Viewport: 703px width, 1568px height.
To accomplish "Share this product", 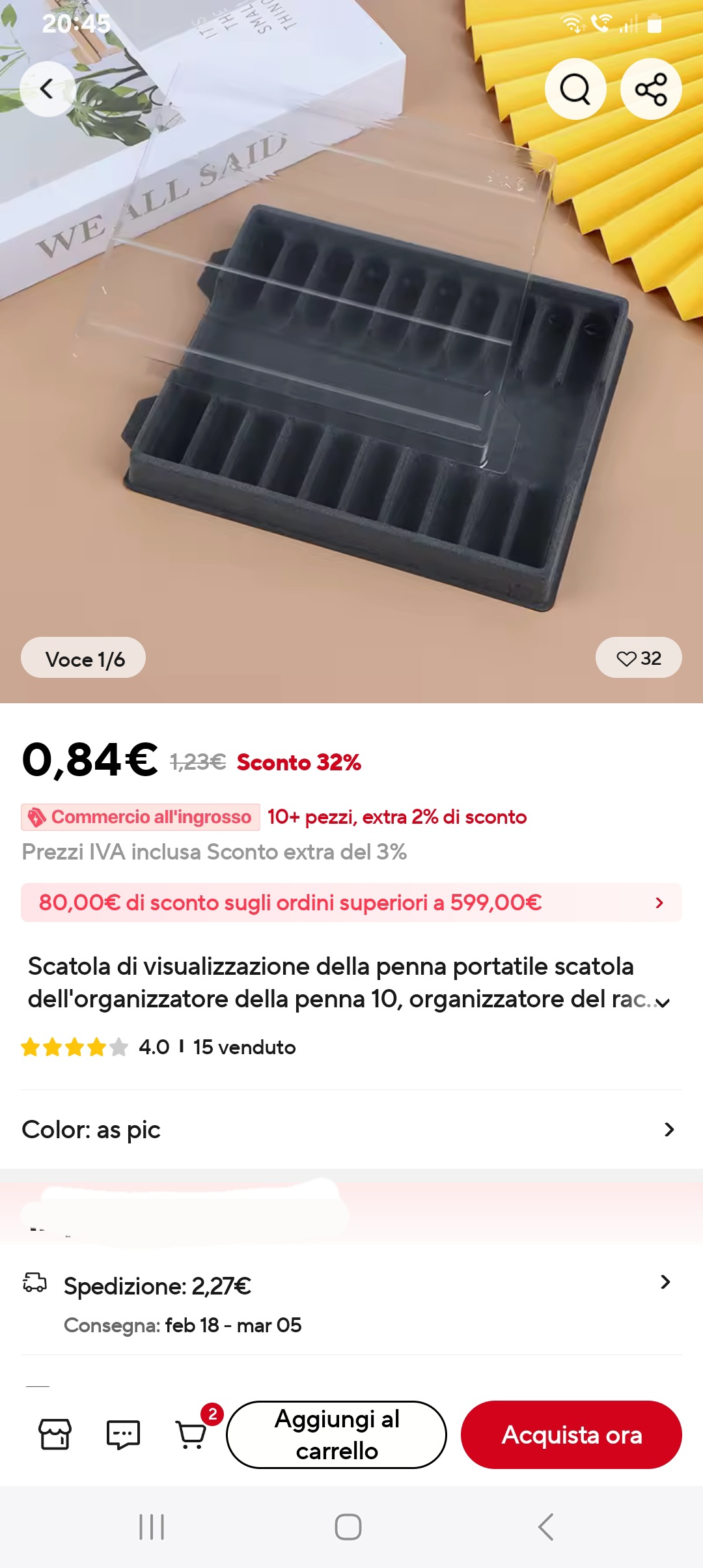I will pos(650,89).
